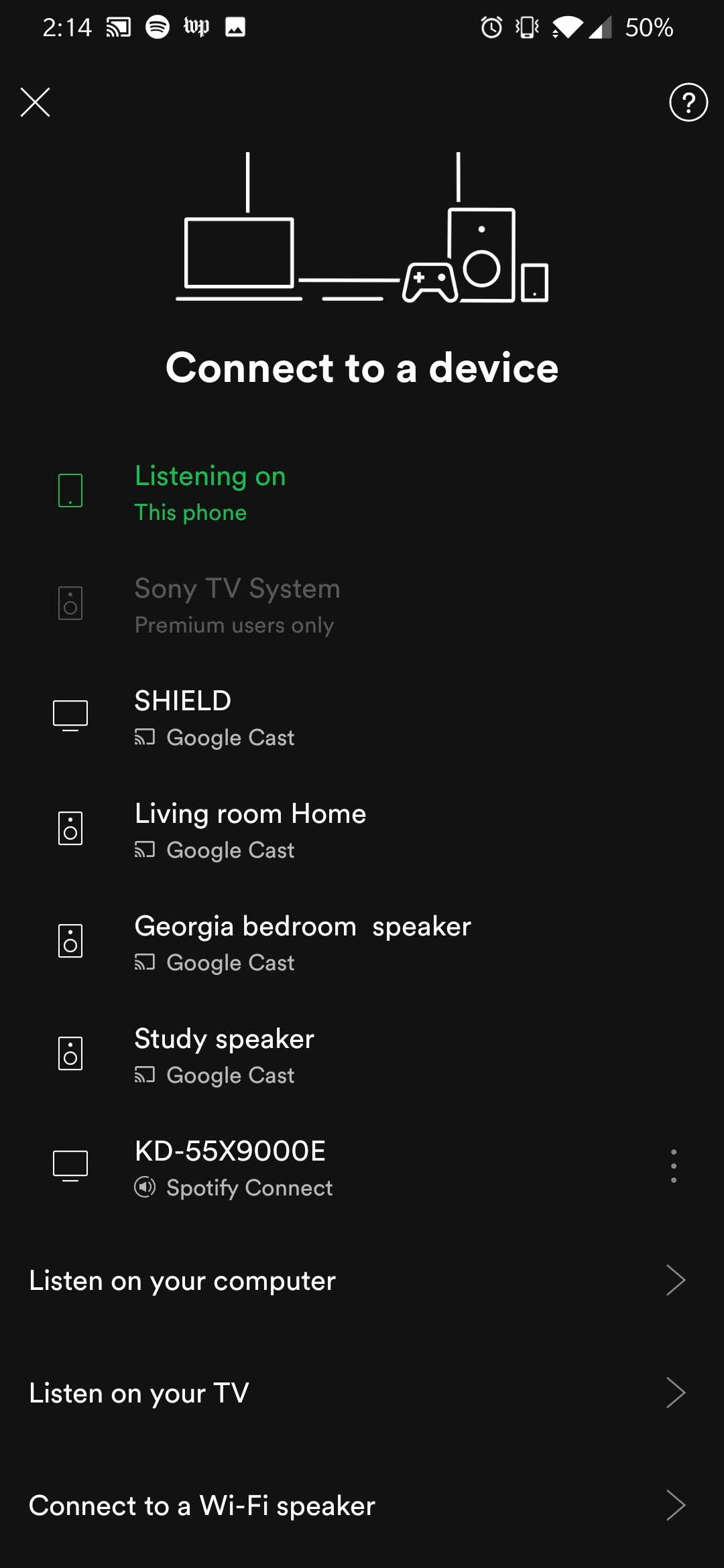724x1568 pixels.
Task: Open Listen on your TV
Action: click(362, 1393)
